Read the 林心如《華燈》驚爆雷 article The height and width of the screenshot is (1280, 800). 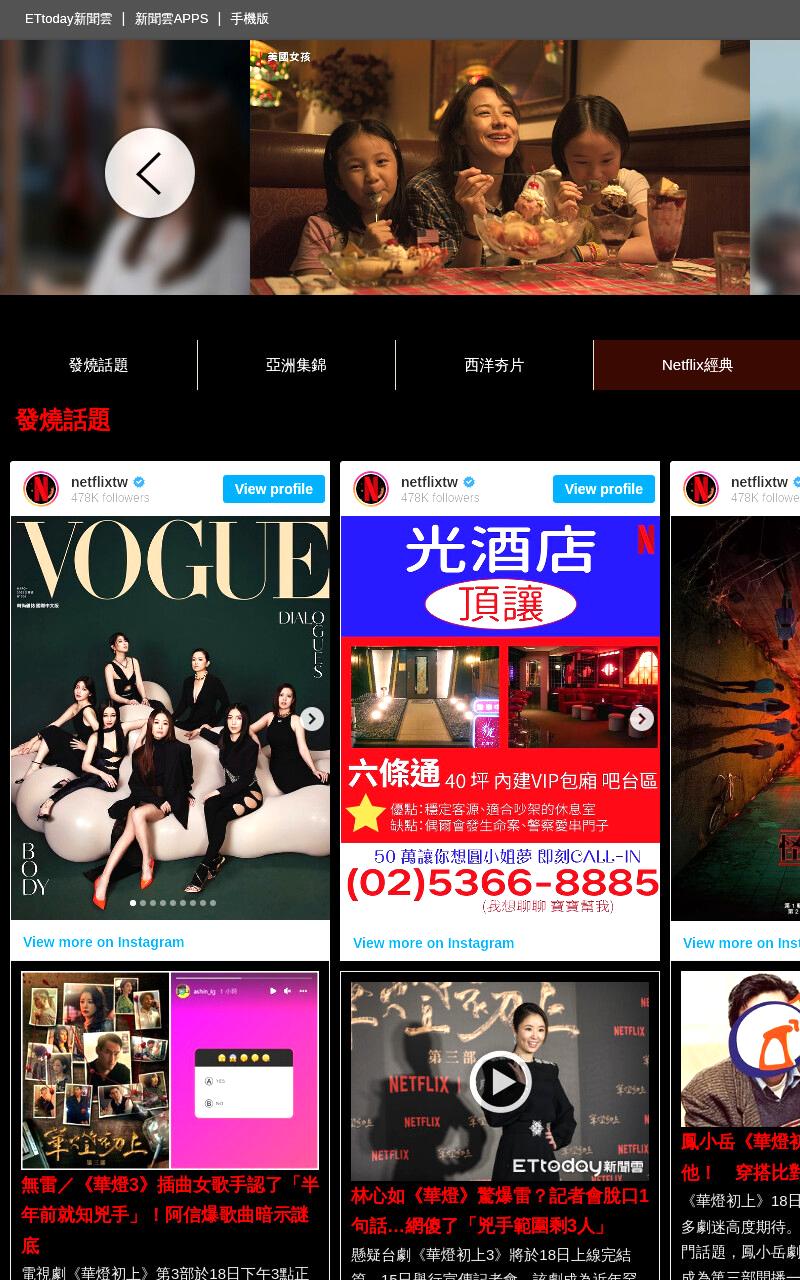(500, 1210)
